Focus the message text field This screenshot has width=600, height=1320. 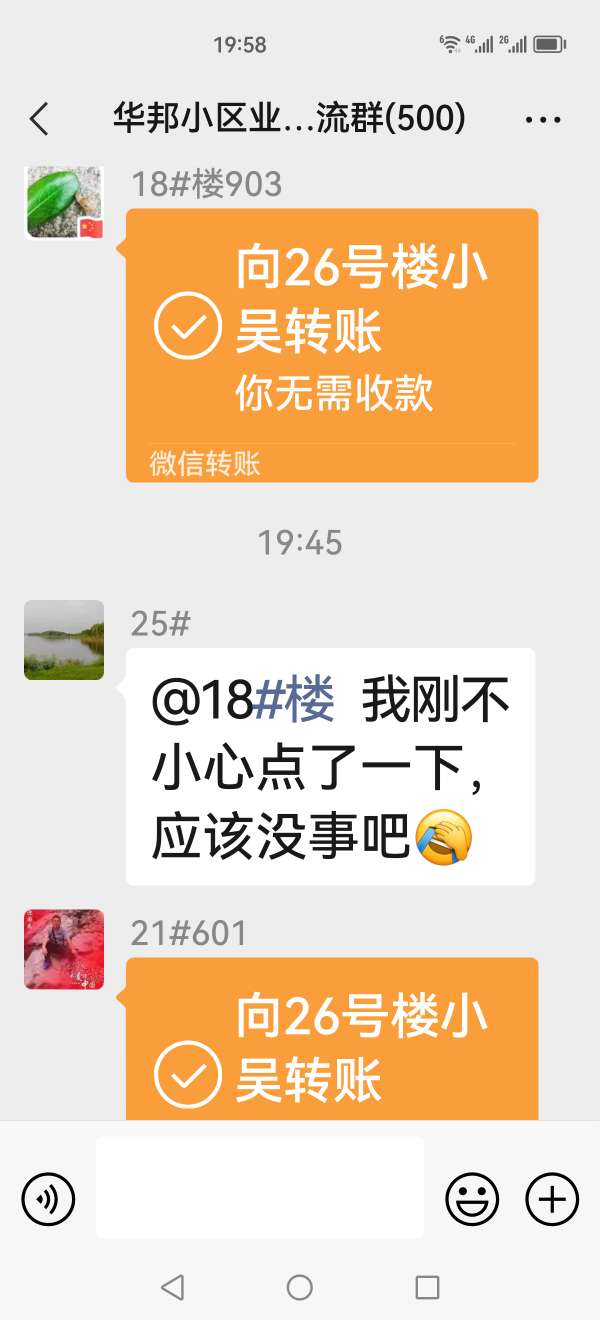coord(260,1187)
